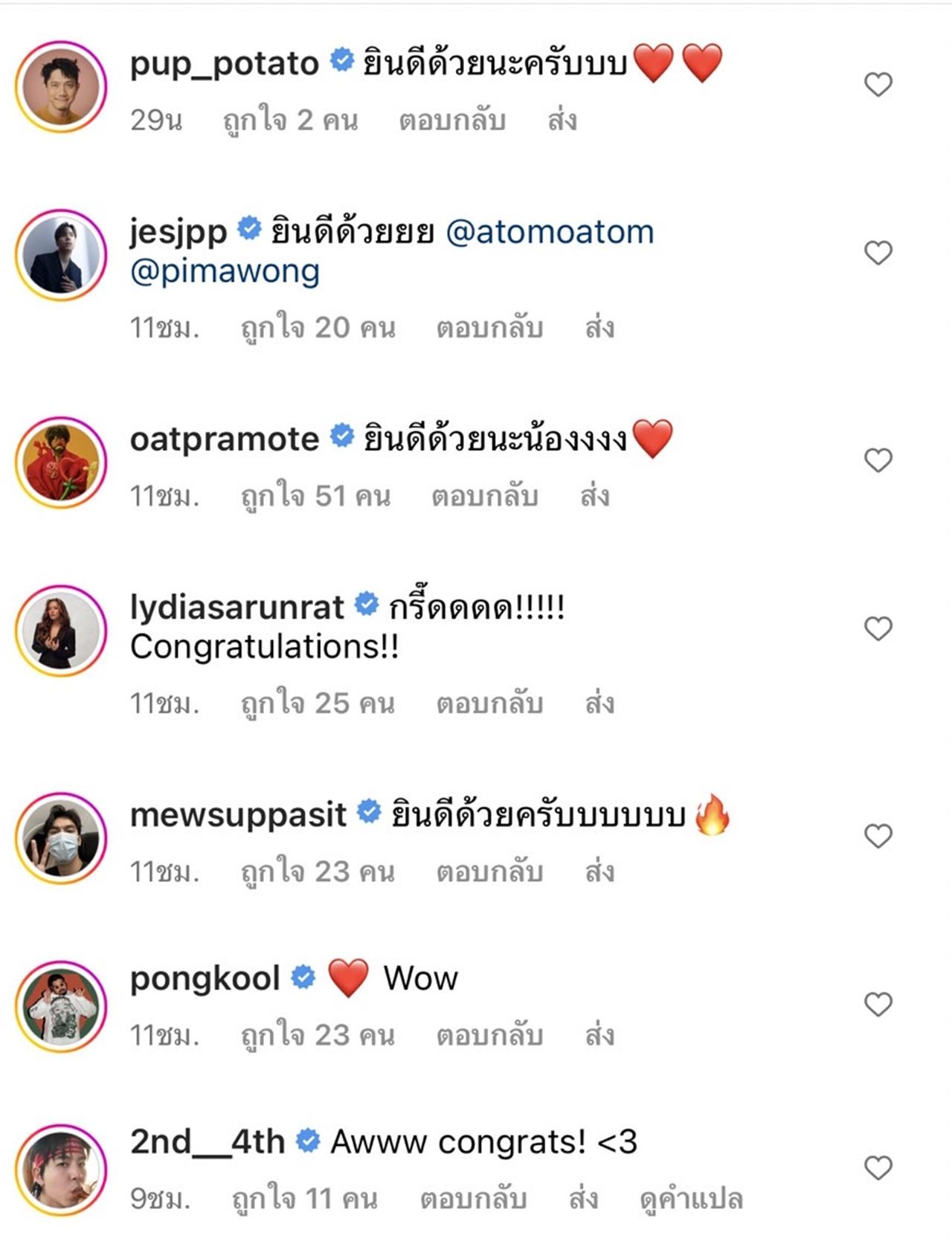This screenshot has width=952, height=1247.
Task: Like oatpramote's comment
Action: click(x=878, y=460)
